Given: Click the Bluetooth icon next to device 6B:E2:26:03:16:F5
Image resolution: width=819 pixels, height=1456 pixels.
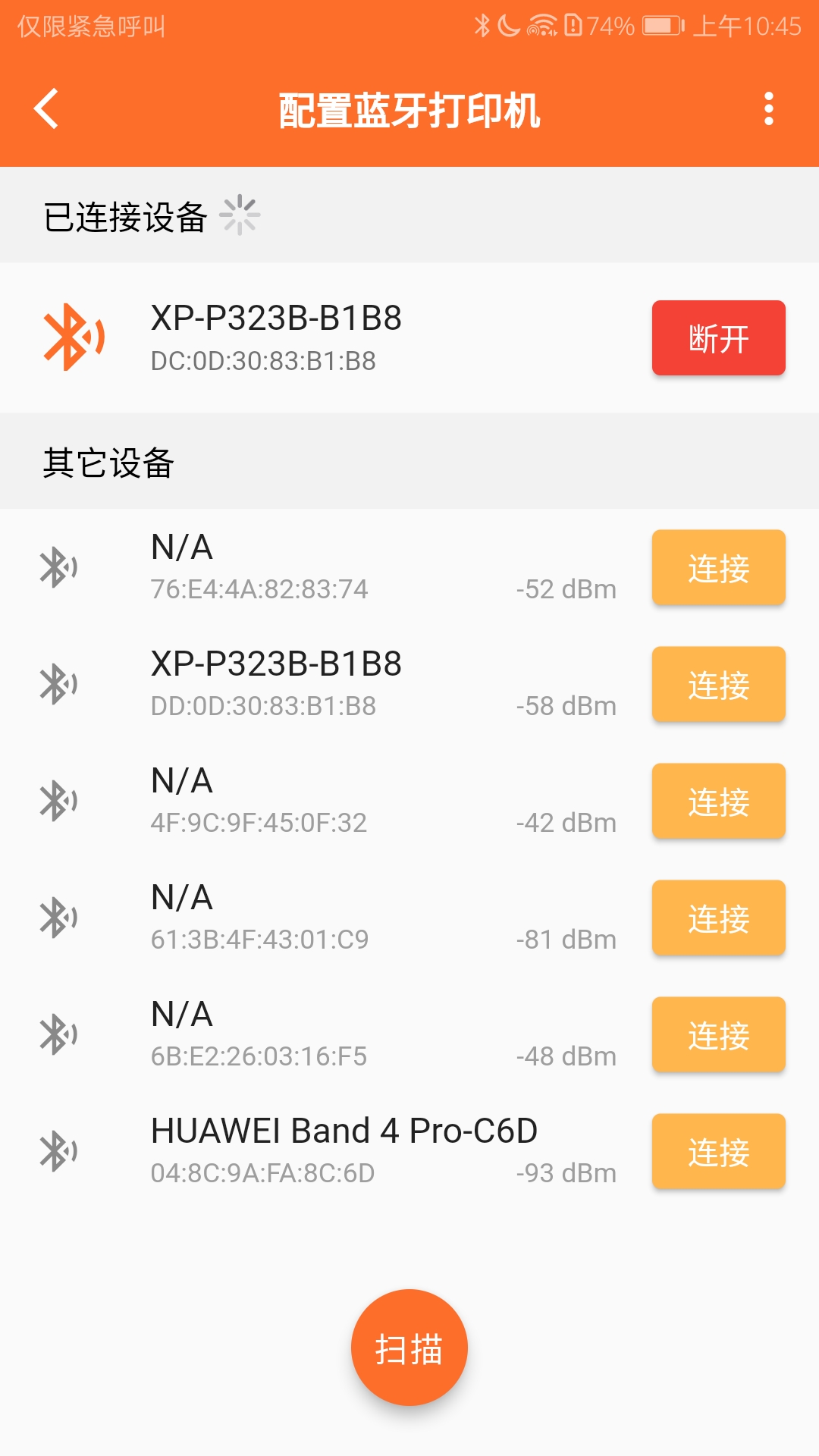Looking at the screenshot, I should [x=57, y=1034].
